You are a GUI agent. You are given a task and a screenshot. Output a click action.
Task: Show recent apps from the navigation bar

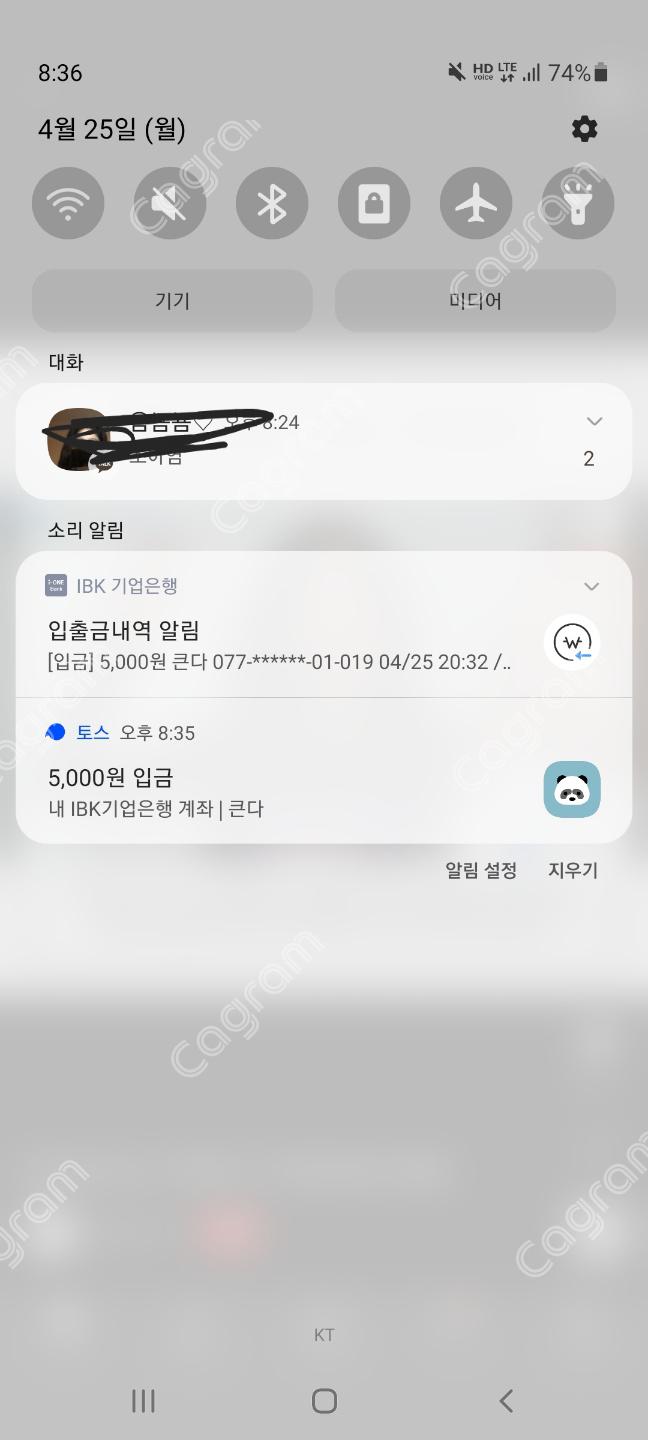click(x=143, y=1401)
